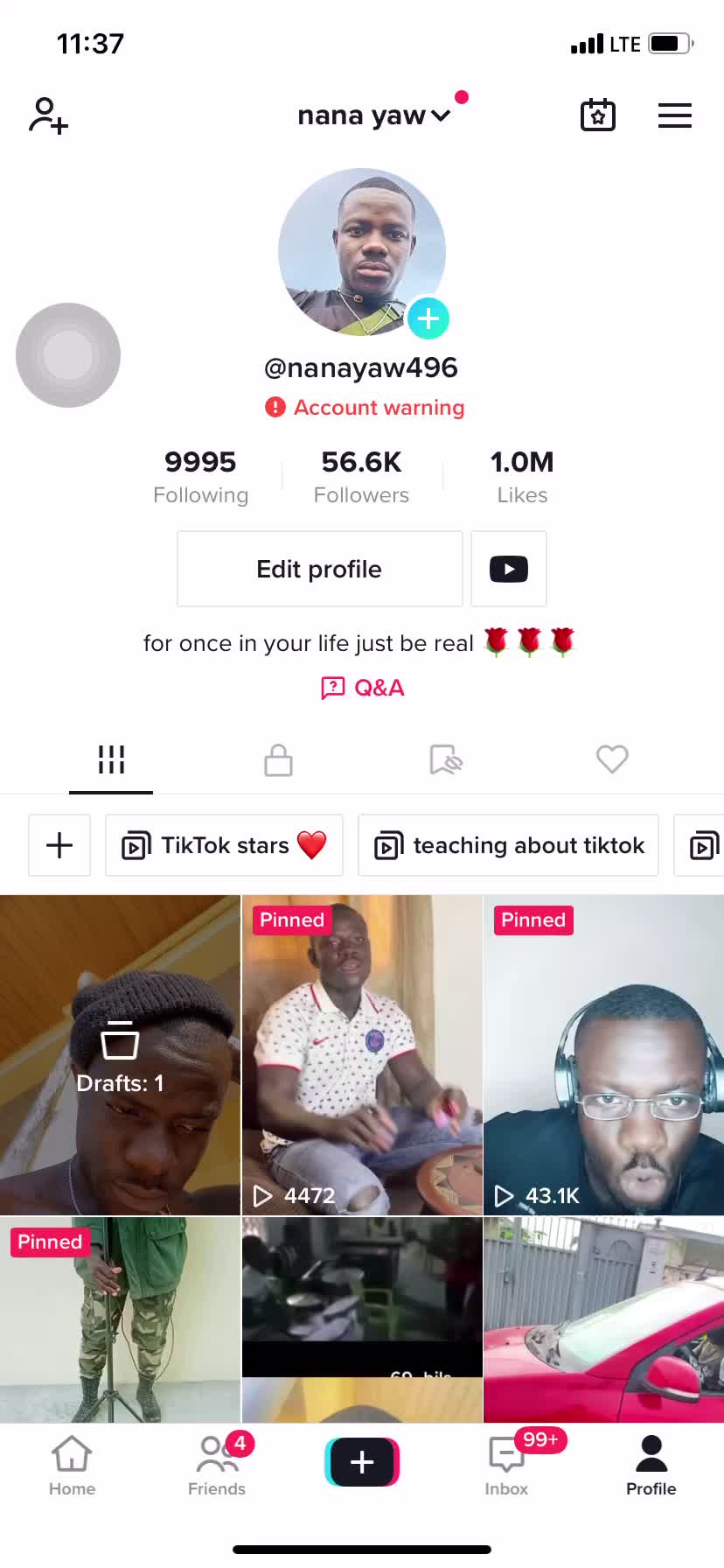Screen dimensions: 724x1568
Task: Open the add friends icon
Action: [x=48, y=115]
